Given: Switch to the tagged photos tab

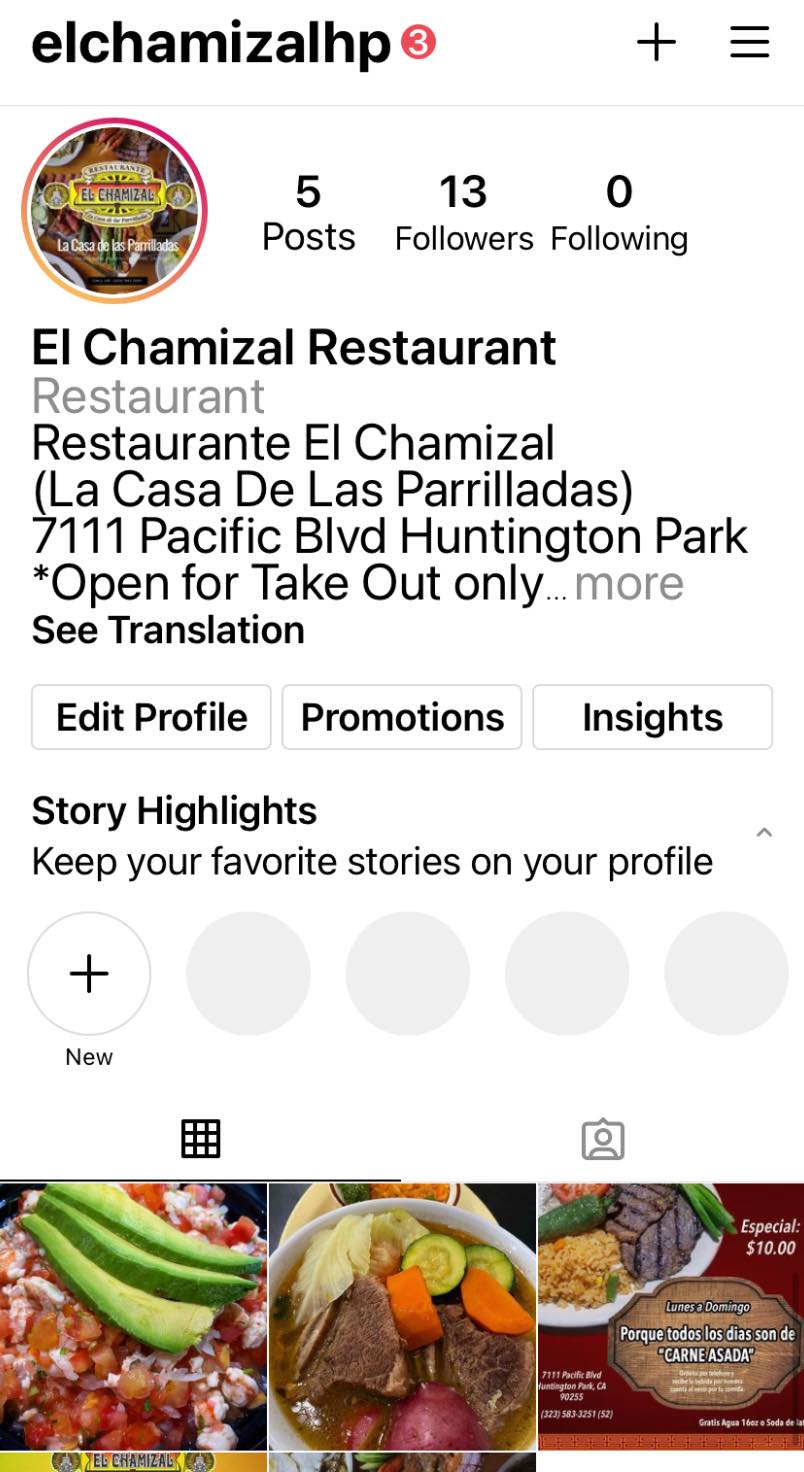Looking at the screenshot, I should tap(603, 1139).
